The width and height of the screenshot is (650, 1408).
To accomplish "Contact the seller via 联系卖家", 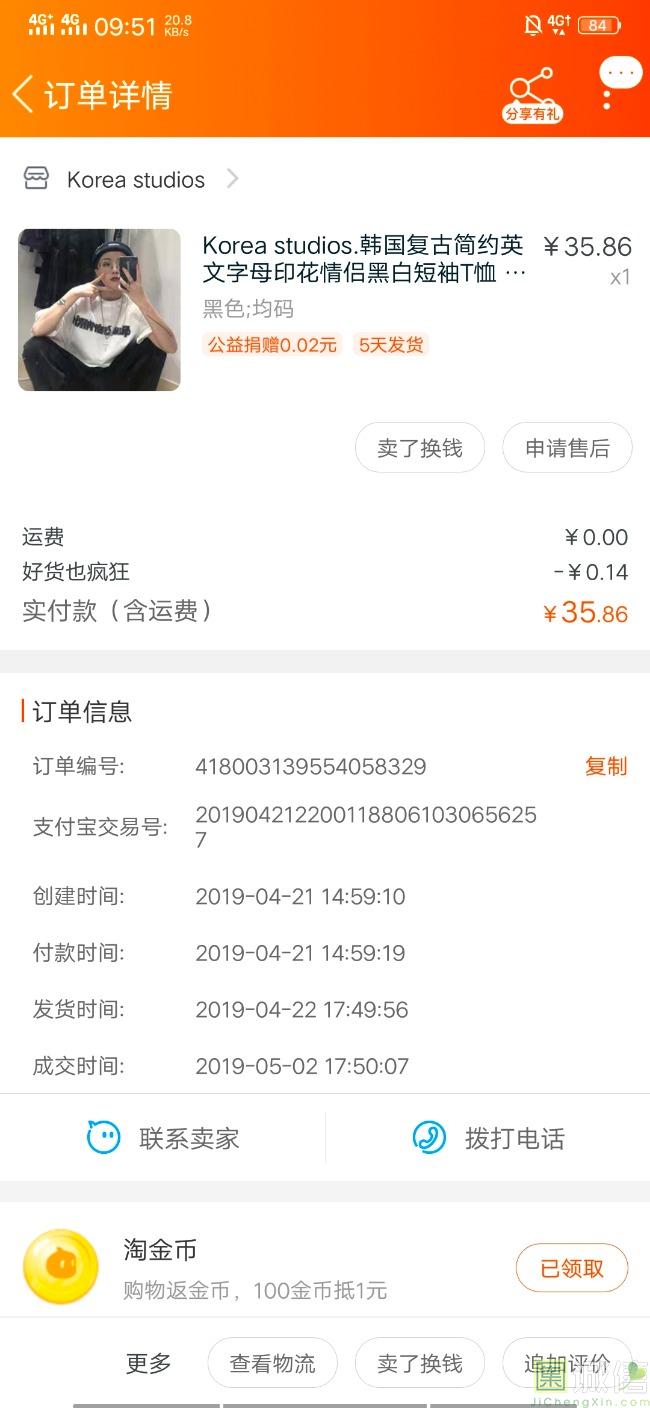I will coord(163,1138).
